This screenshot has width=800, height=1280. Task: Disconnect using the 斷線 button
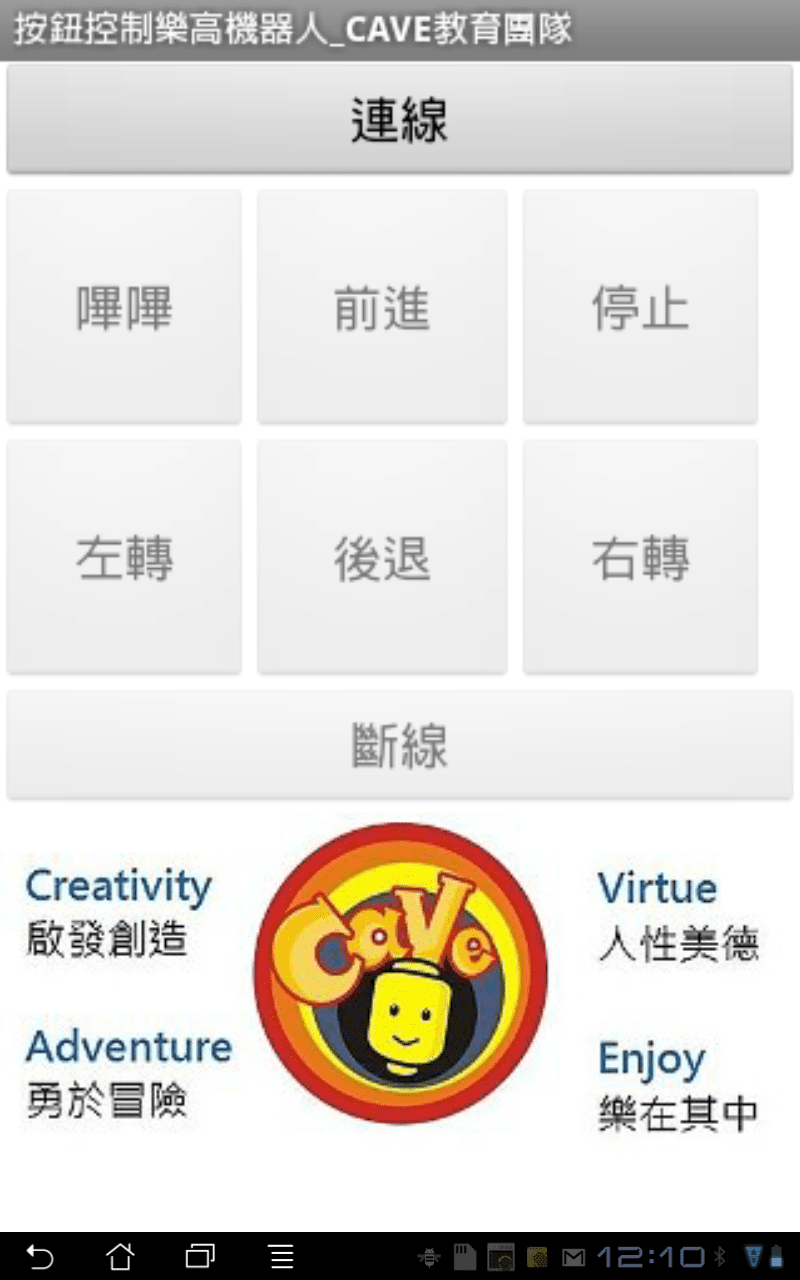coord(400,745)
